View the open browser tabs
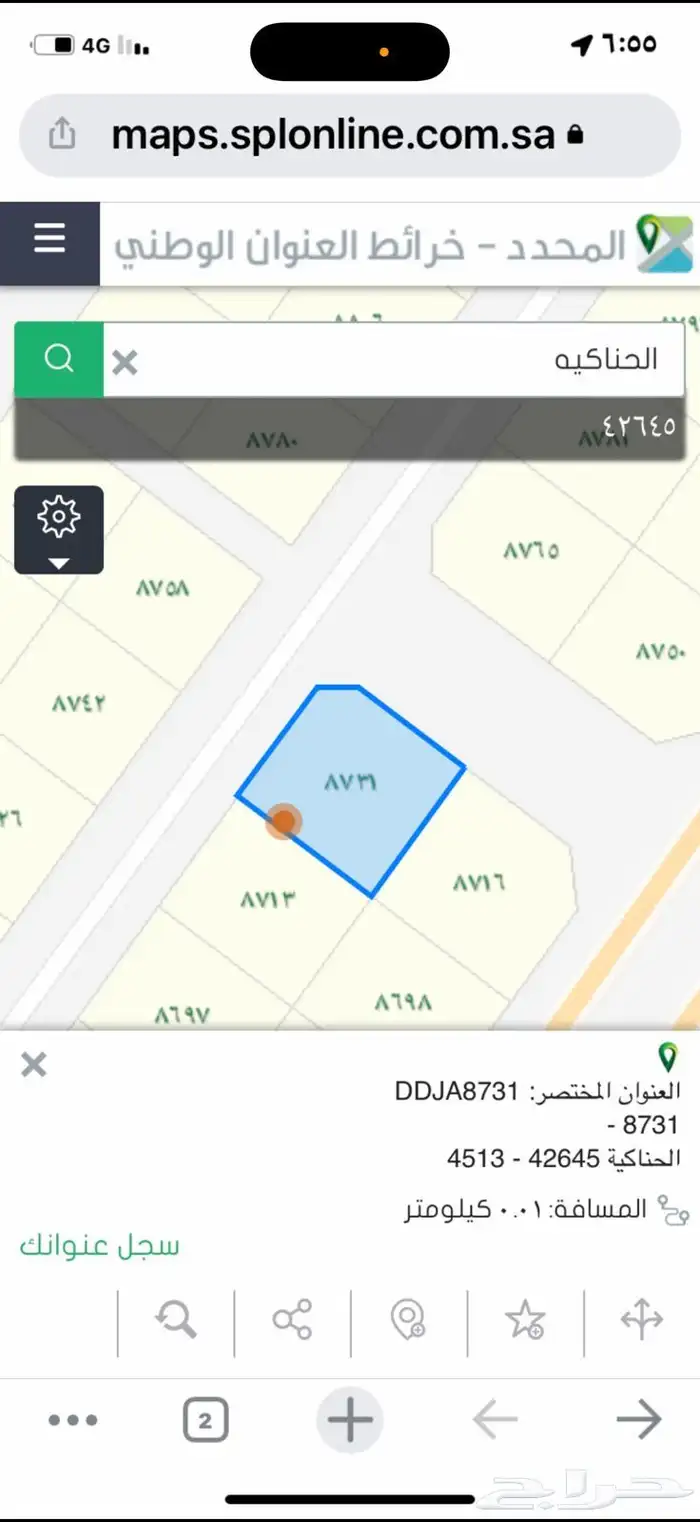This screenshot has width=700, height=1522. [x=206, y=1420]
